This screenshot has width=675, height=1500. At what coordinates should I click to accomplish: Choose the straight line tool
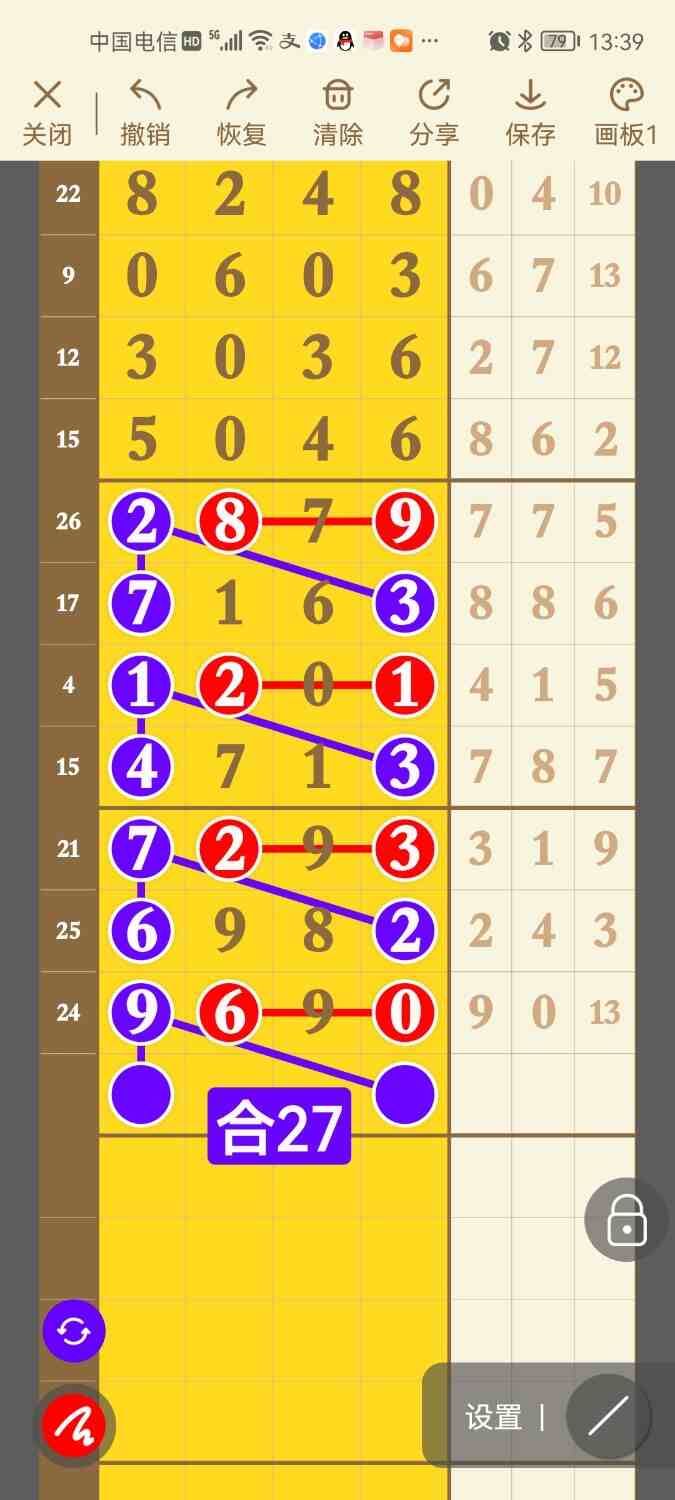608,1416
